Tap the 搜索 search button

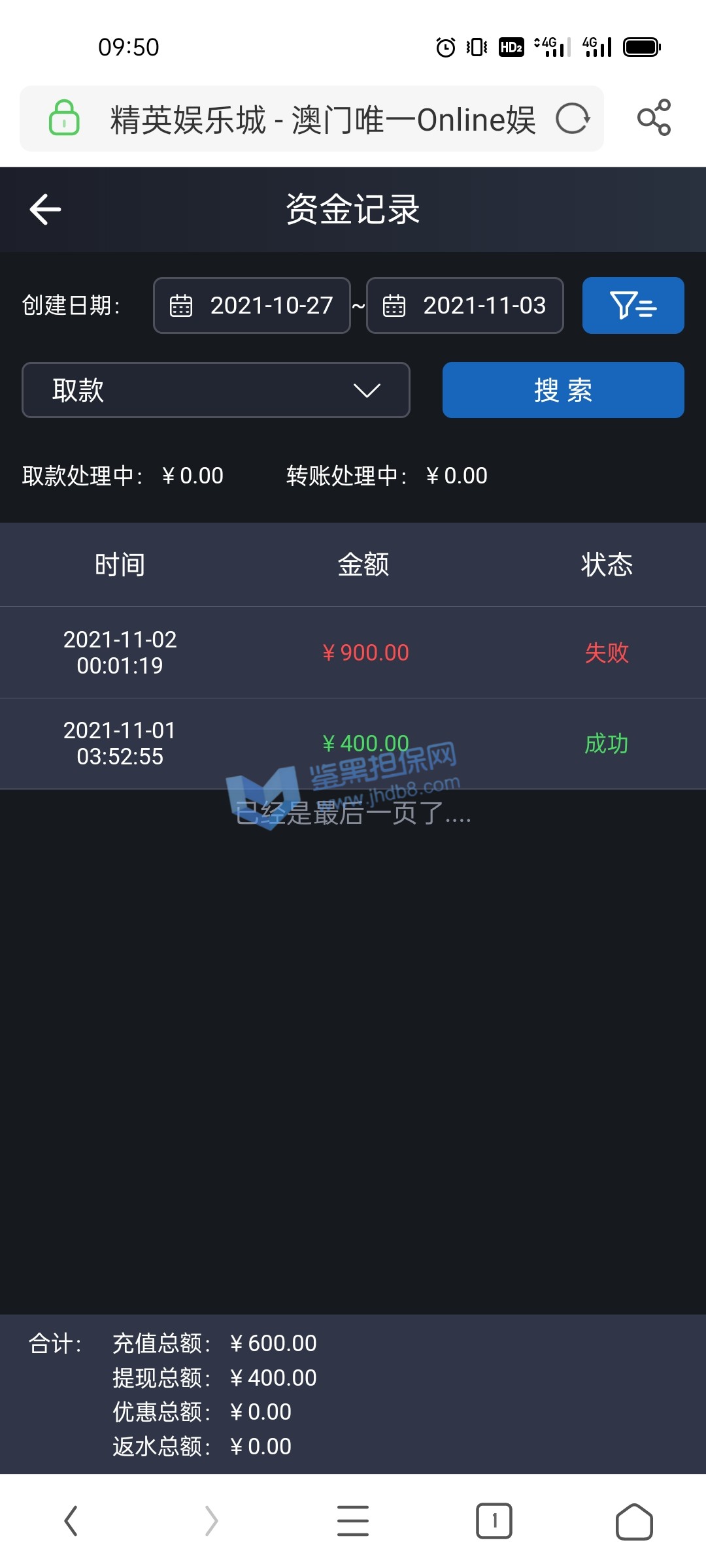coord(563,390)
